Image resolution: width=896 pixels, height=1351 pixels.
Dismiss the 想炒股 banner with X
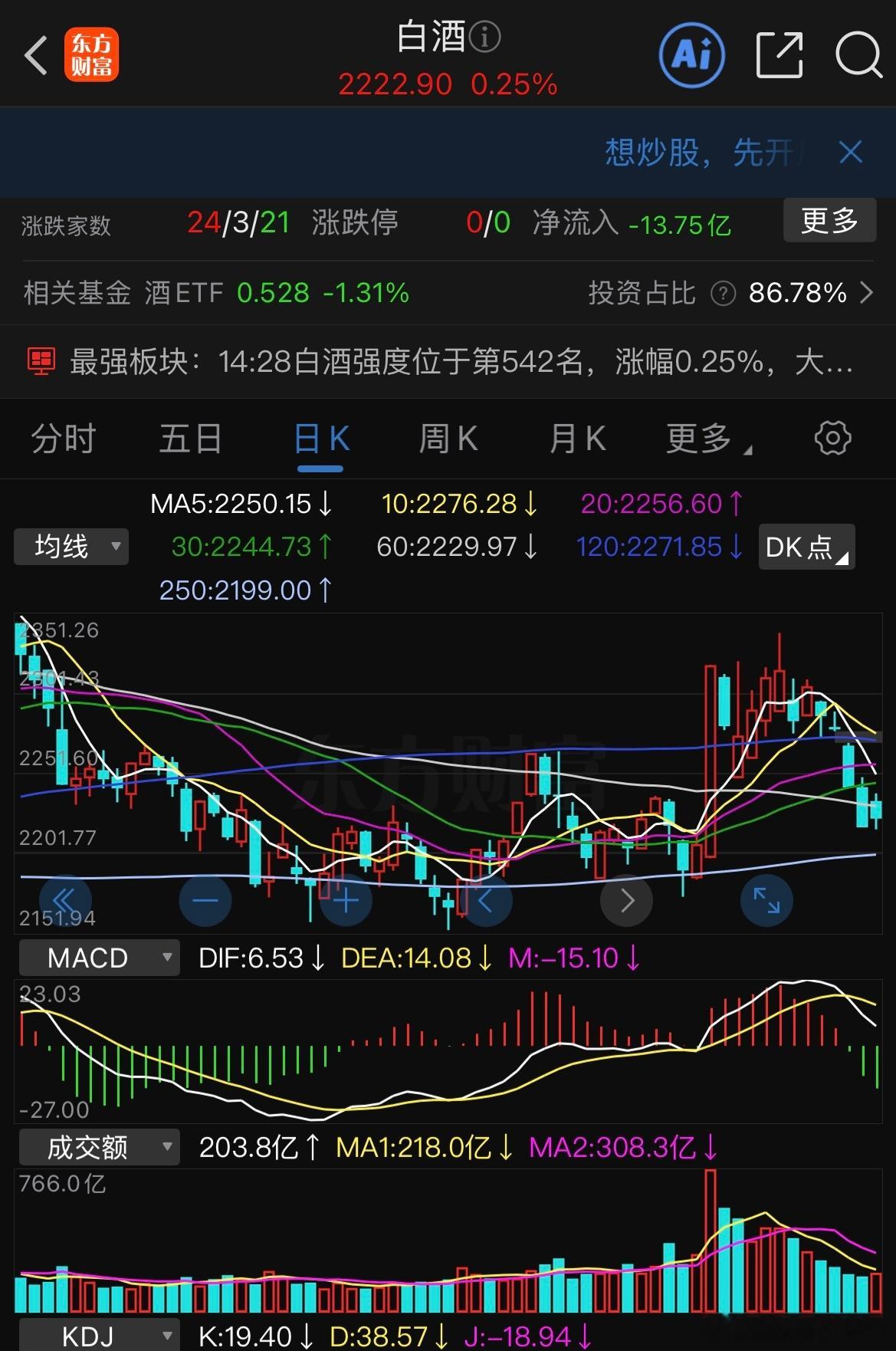[849, 153]
